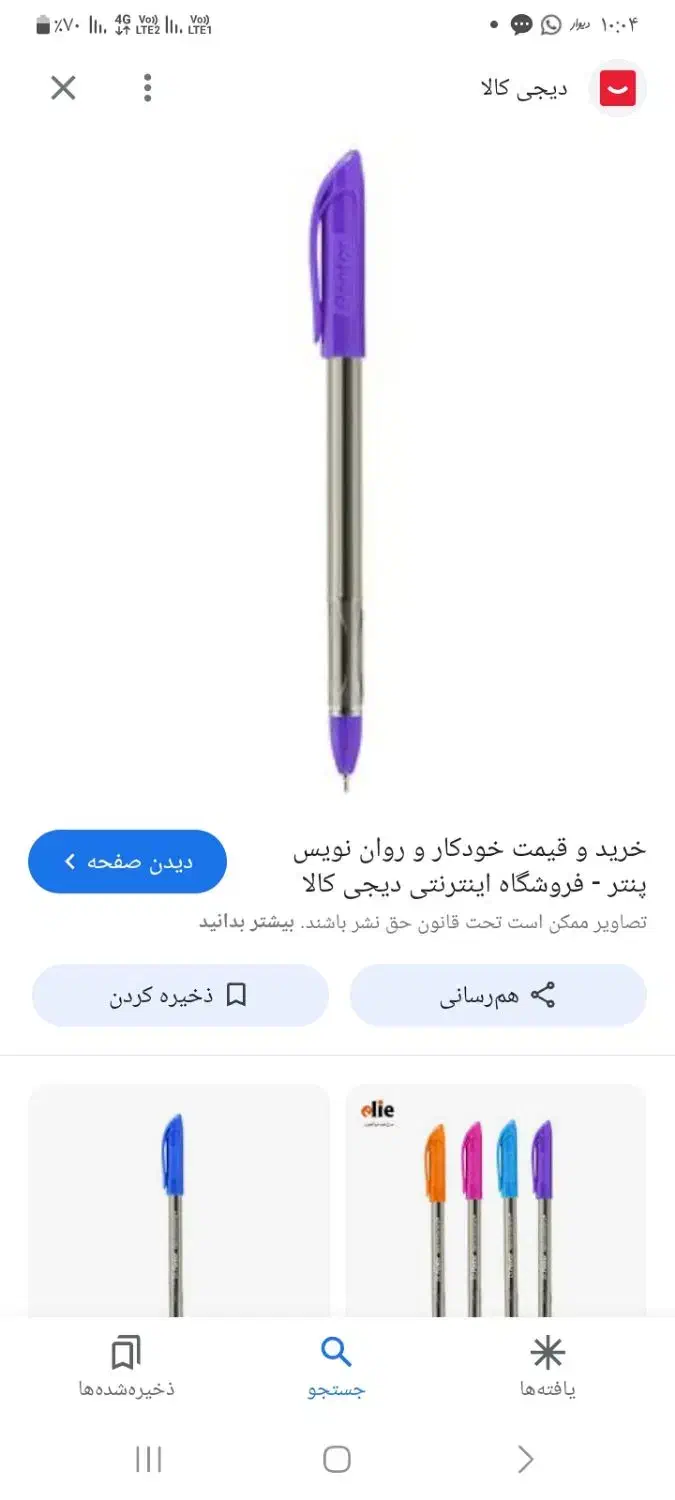Save the image with ذخیره کردن
Viewport: 675px width, 1500px height.
pyautogui.click(x=180, y=995)
